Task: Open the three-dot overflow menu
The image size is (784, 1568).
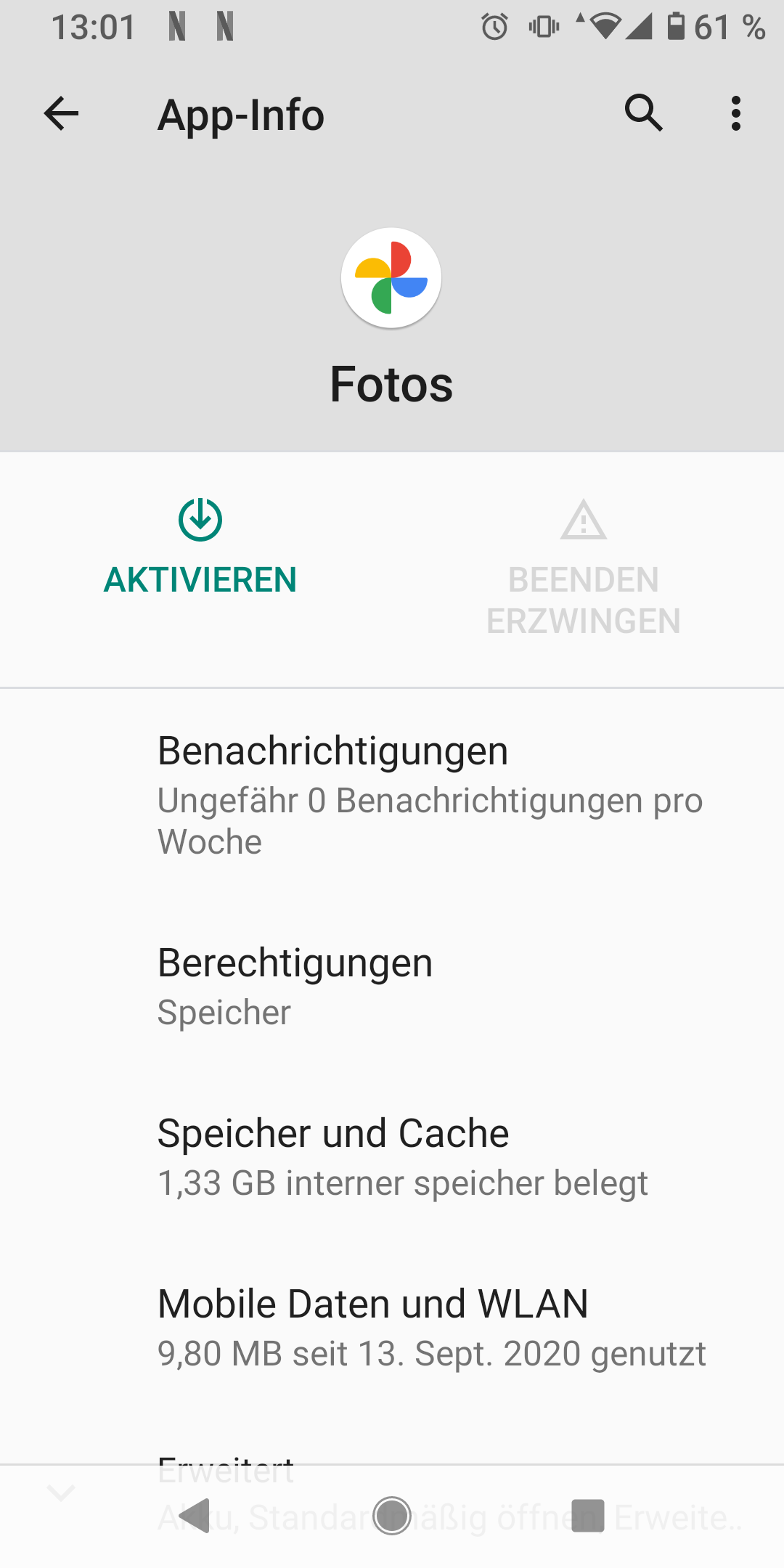Action: [x=736, y=114]
